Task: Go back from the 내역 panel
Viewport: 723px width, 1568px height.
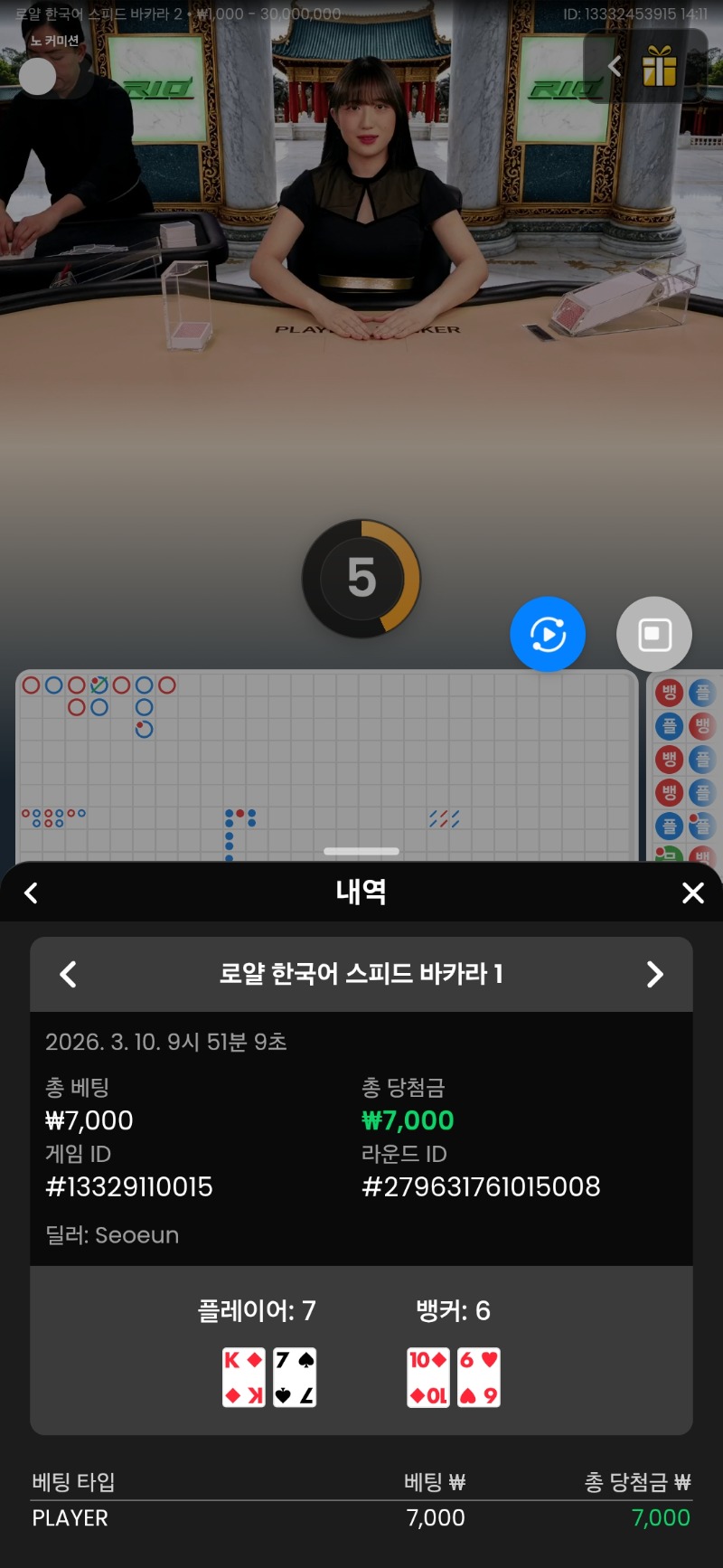Action: 31,893
